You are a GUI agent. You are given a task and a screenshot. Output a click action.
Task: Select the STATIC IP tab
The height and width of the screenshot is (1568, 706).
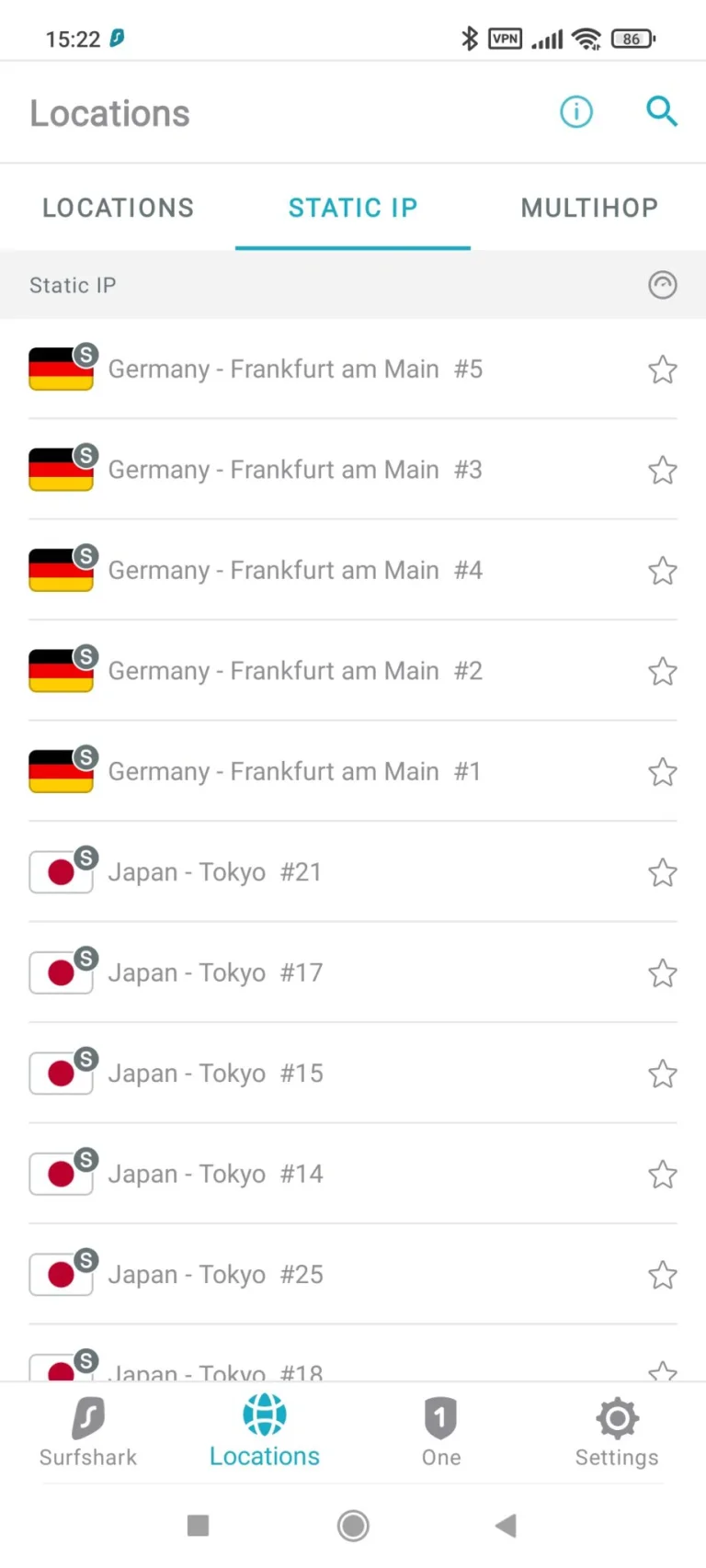click(x=353, y=208)
